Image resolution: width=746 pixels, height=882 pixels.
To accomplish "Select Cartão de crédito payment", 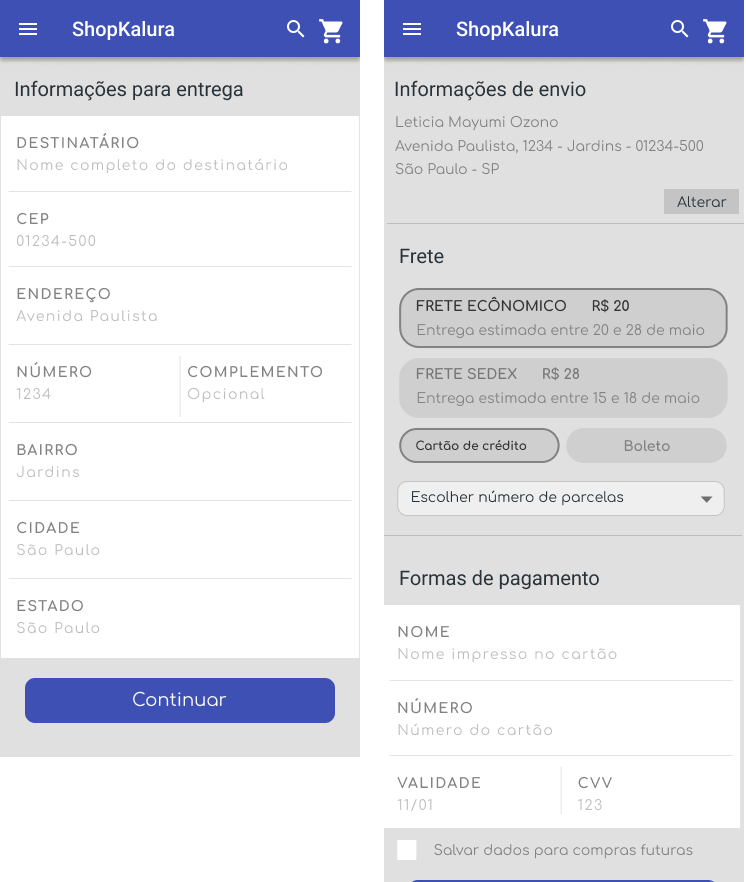I will (x=479, y=446).
